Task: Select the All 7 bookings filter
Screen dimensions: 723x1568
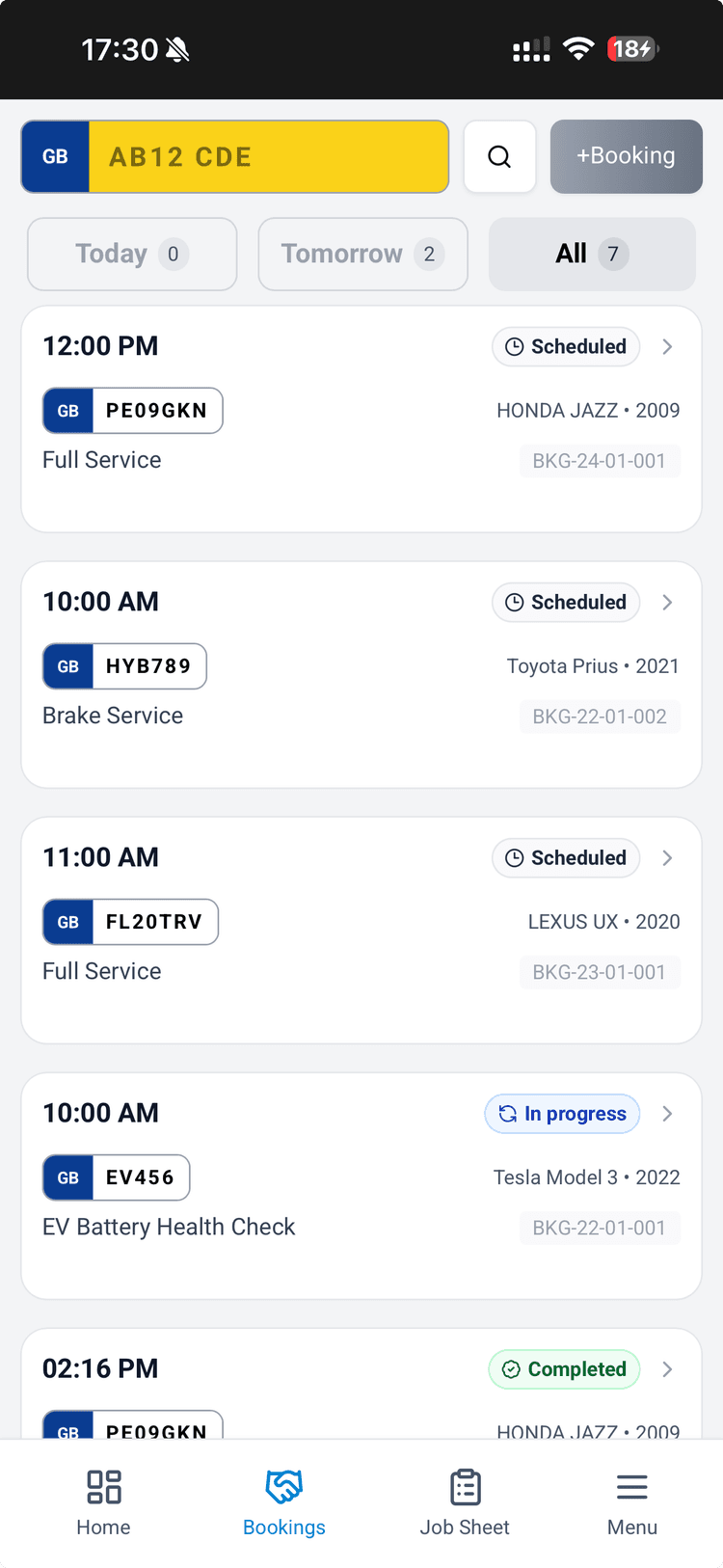Action: pyautogui.click(x=592, y=254)
